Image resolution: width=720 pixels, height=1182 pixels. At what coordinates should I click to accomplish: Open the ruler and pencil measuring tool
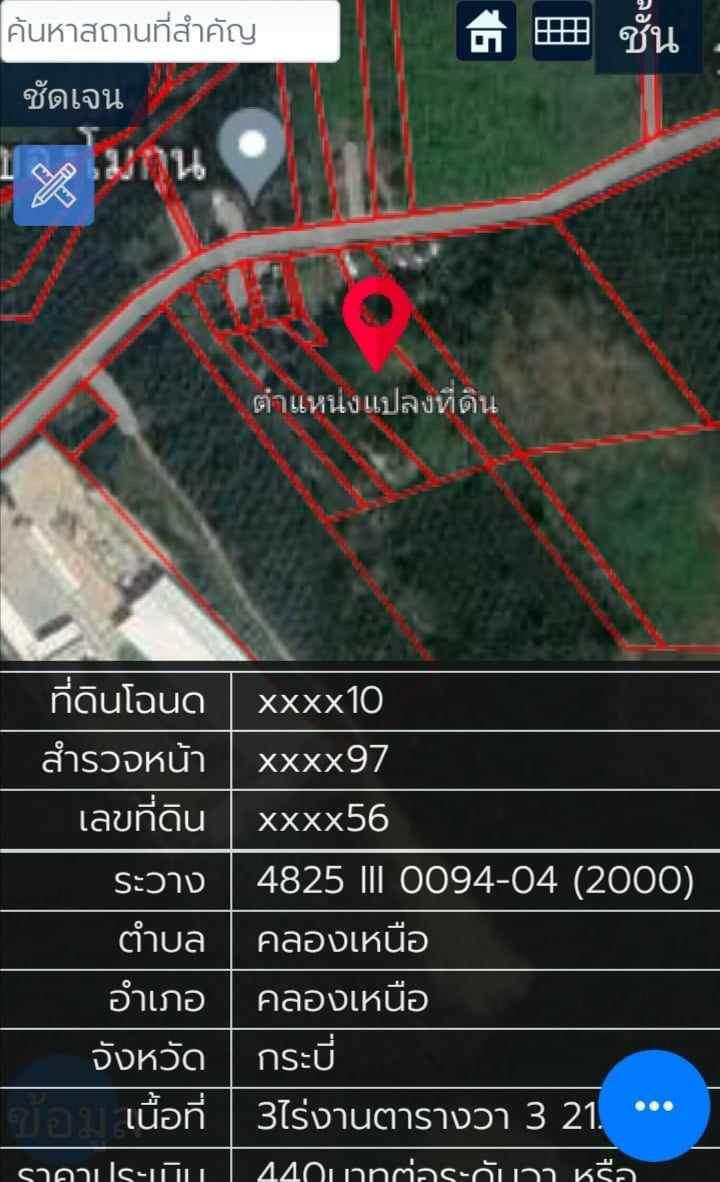tap(54, 185)
